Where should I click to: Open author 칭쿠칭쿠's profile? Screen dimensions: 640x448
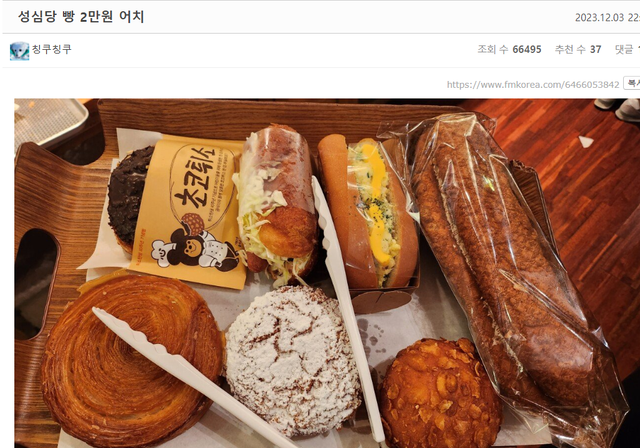pyautogui.click(x=51, y=49)
